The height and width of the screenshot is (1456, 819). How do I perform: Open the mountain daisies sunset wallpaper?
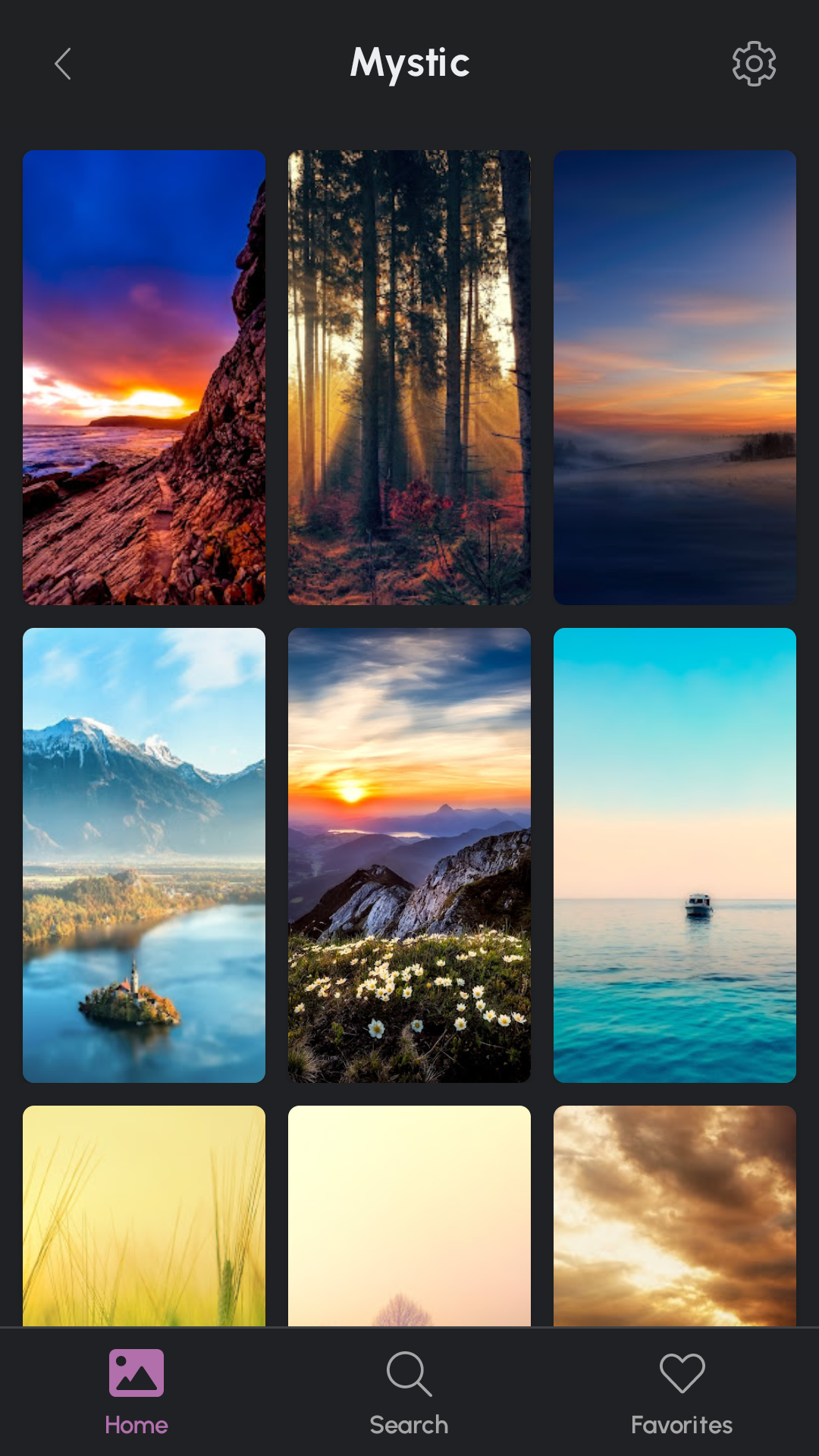409,855
